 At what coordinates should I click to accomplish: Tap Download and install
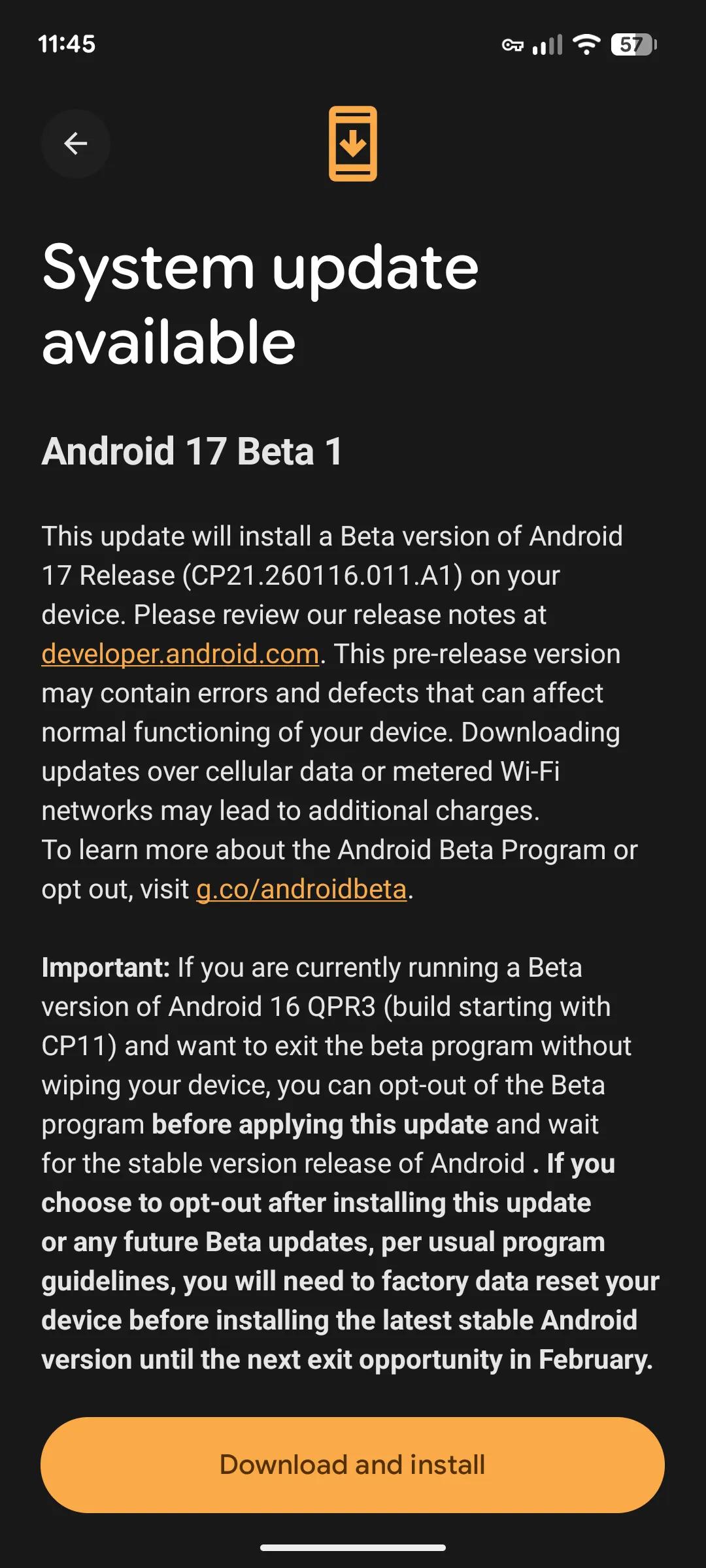coord(352,1465)
